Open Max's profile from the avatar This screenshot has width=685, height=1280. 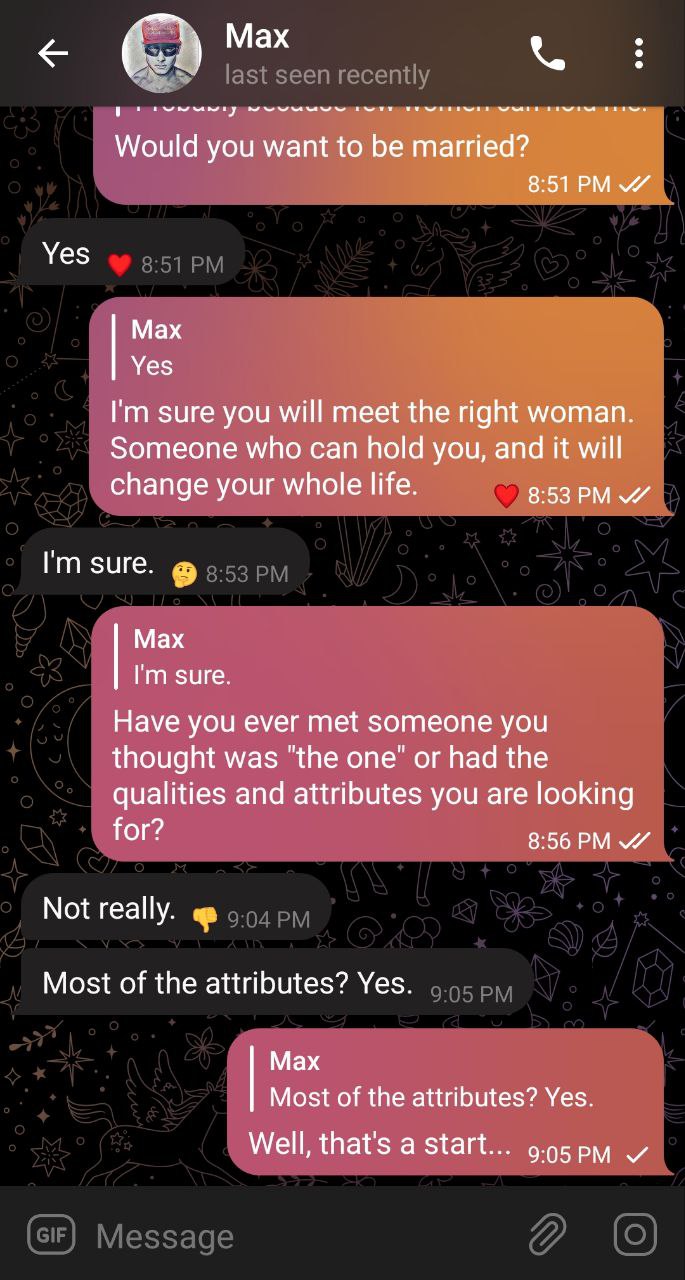161,54
